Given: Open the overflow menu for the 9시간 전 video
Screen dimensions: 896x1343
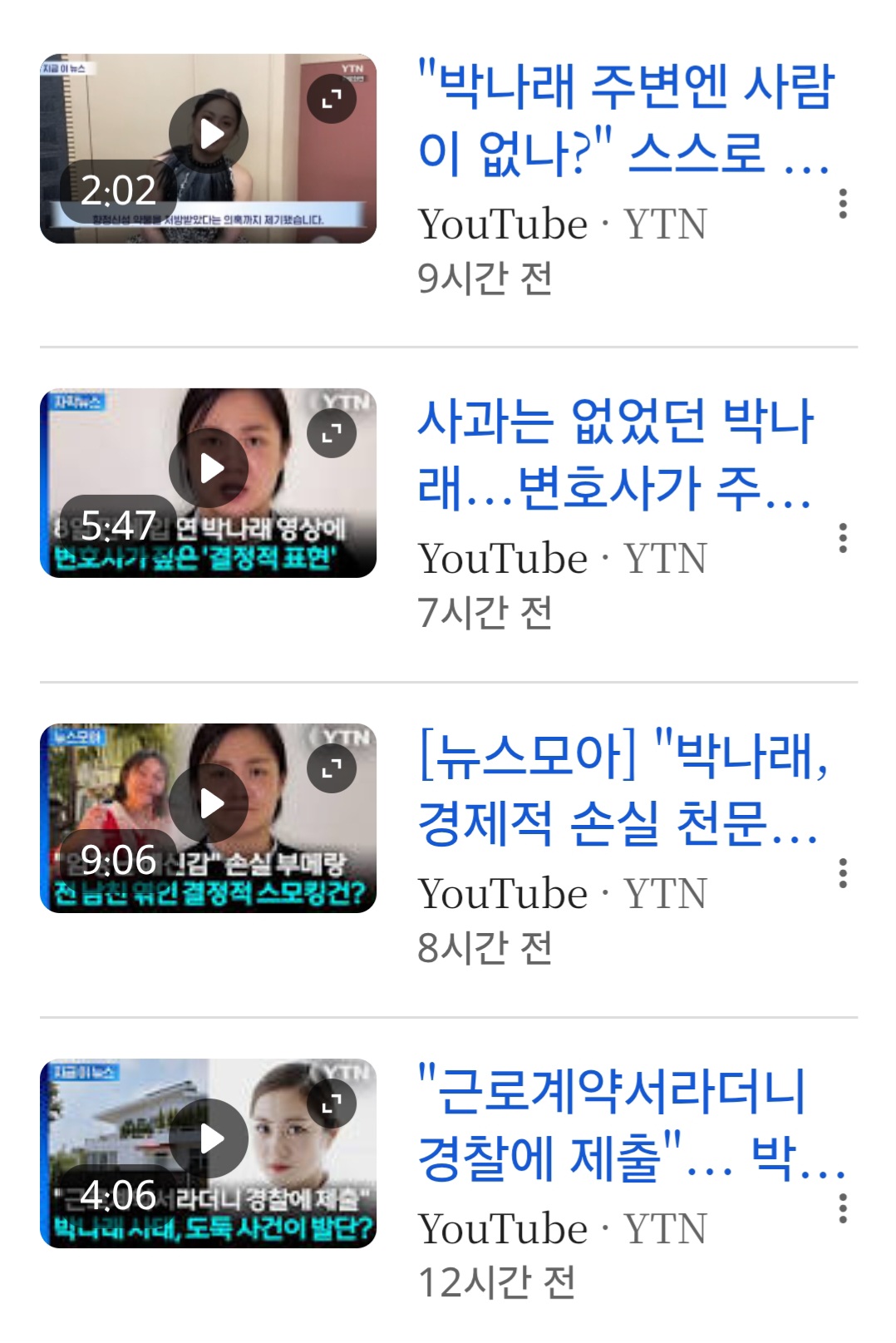Looking at the screenshot, I should 843,204.
